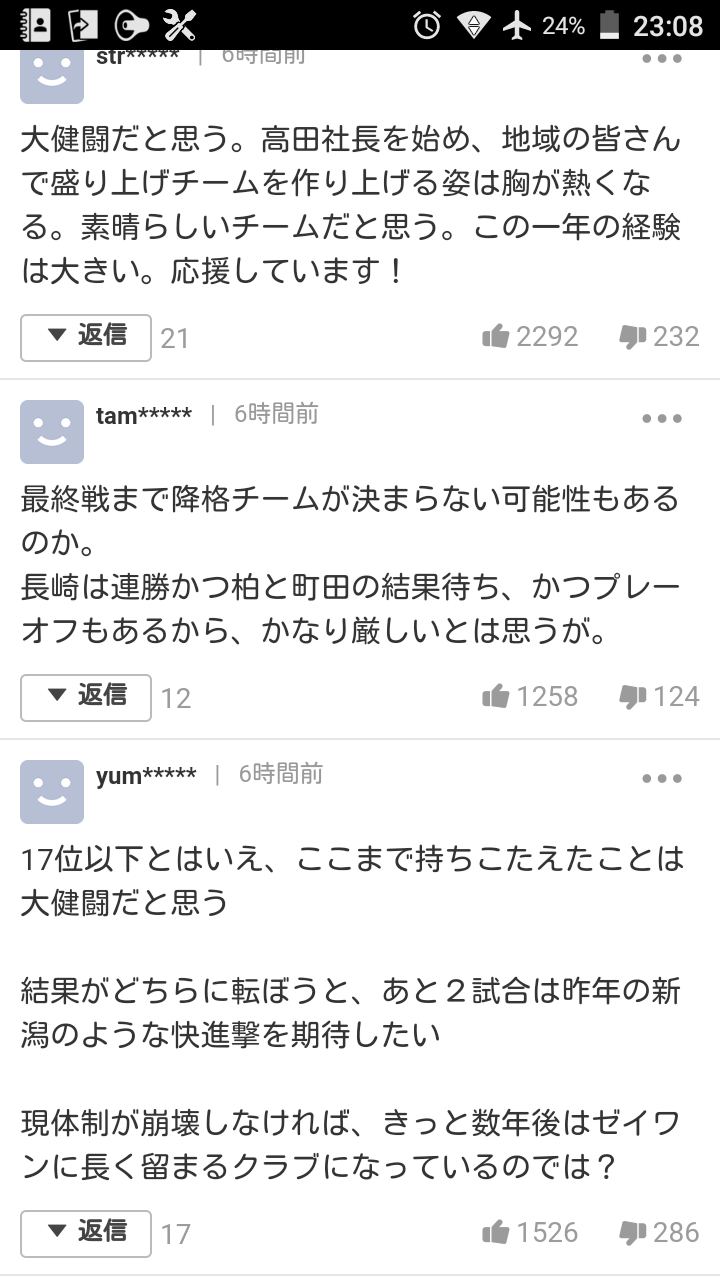The image size is (720, 1280).
Task: Open more options for yum***** comment
Action: (x=661, y=779)
